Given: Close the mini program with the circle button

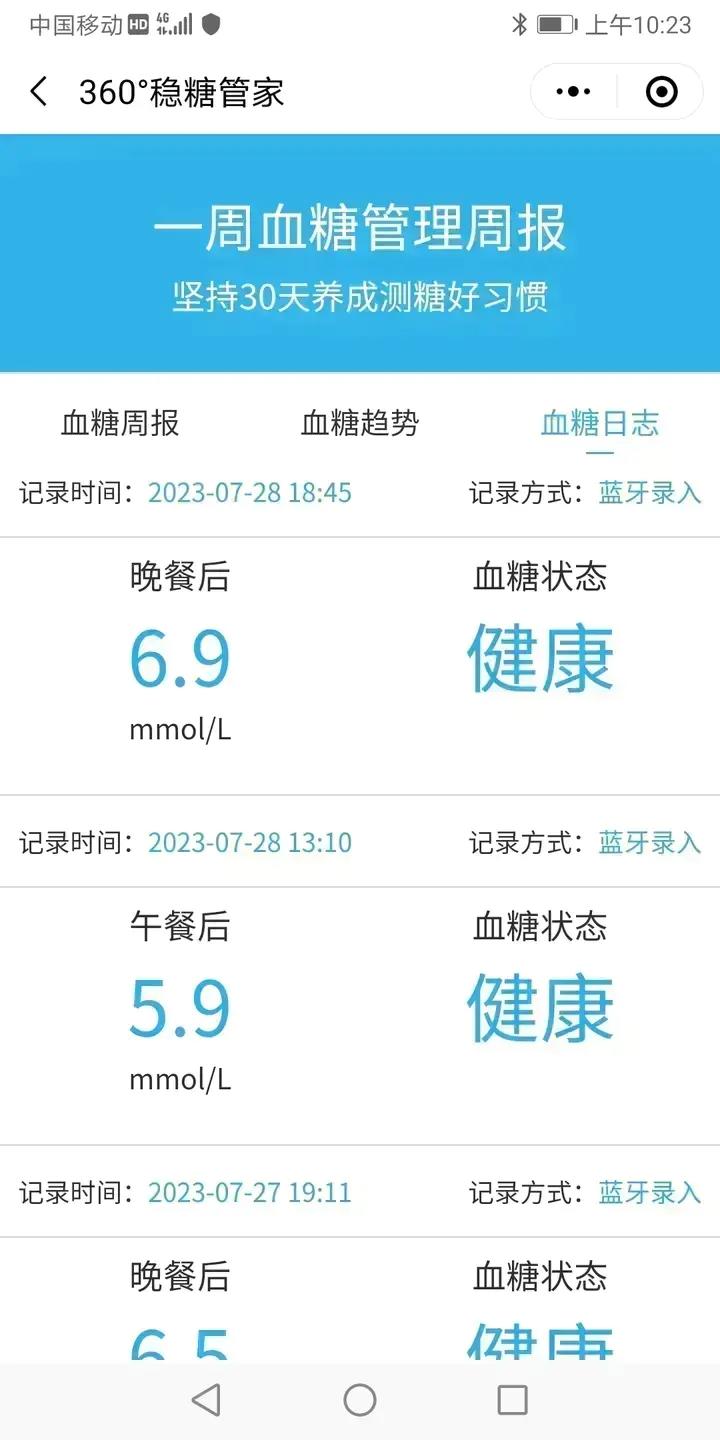Looking at the screenshot, I should point(662,92).
